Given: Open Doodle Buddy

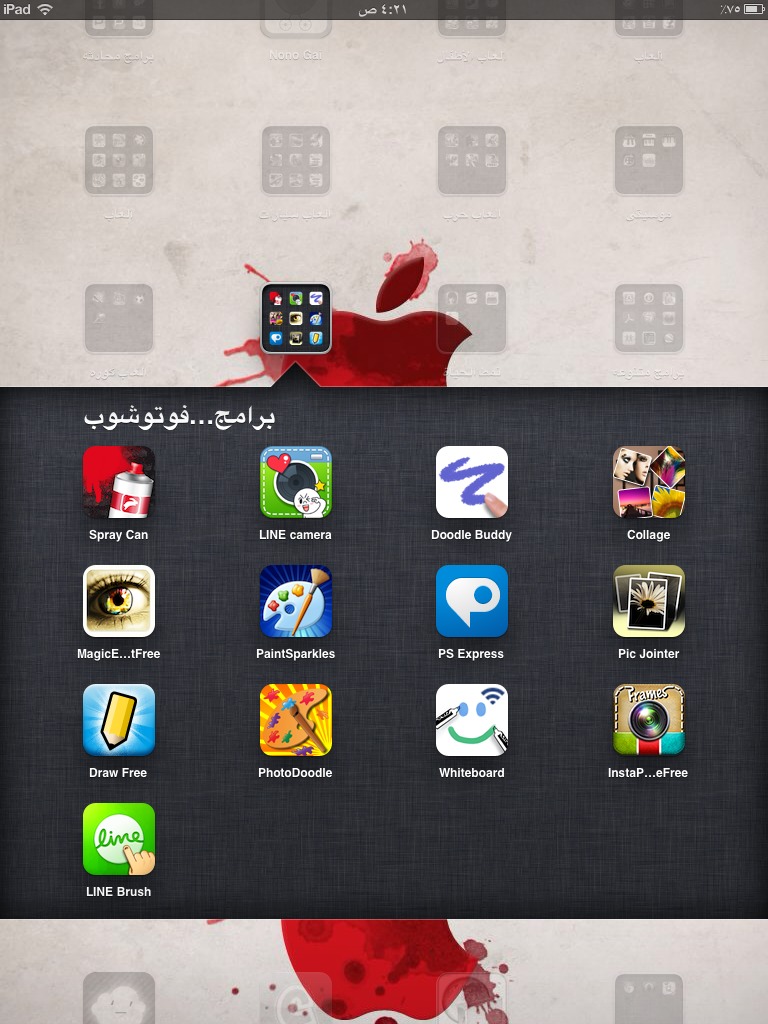Looking at the screenshot, I should point(471,482).
